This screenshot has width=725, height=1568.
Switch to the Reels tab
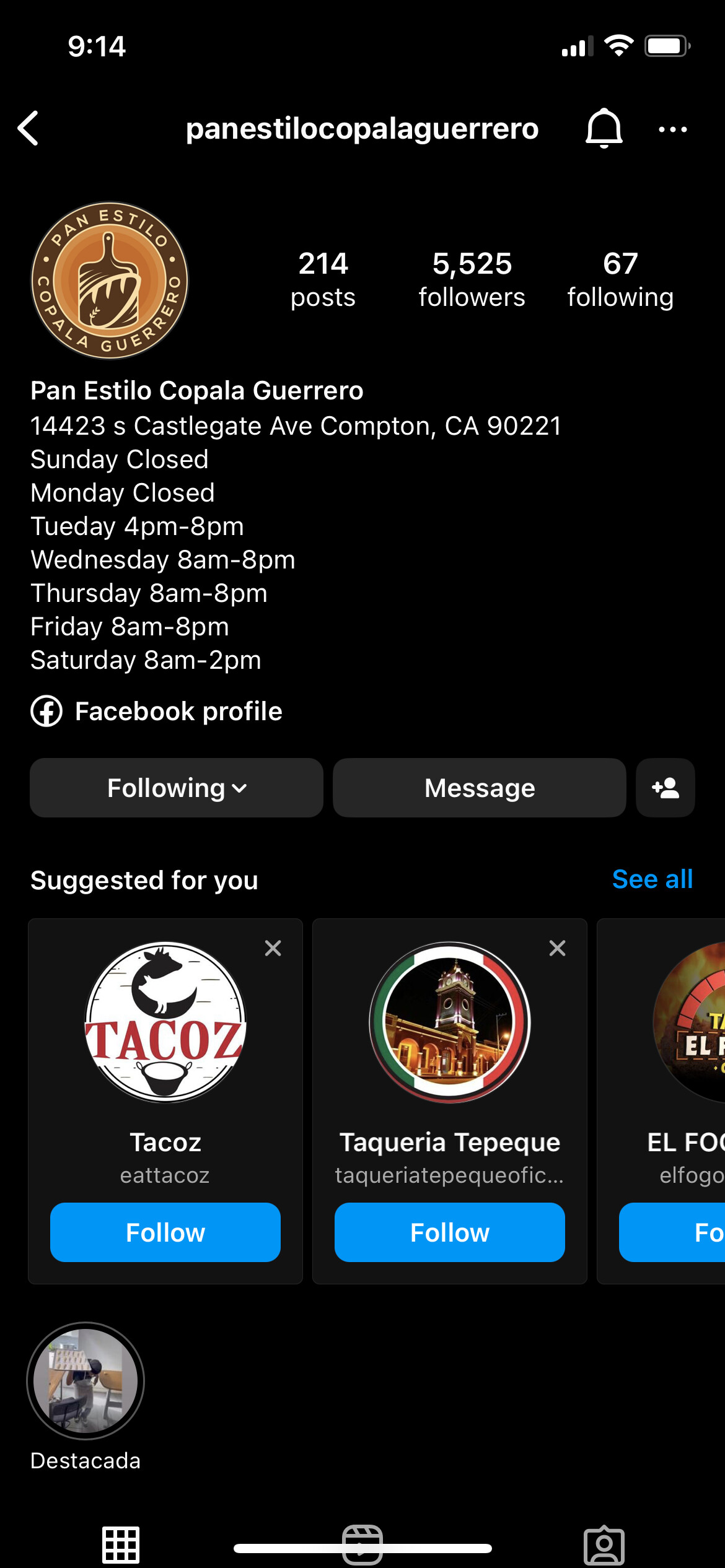tap(362, 1544)
